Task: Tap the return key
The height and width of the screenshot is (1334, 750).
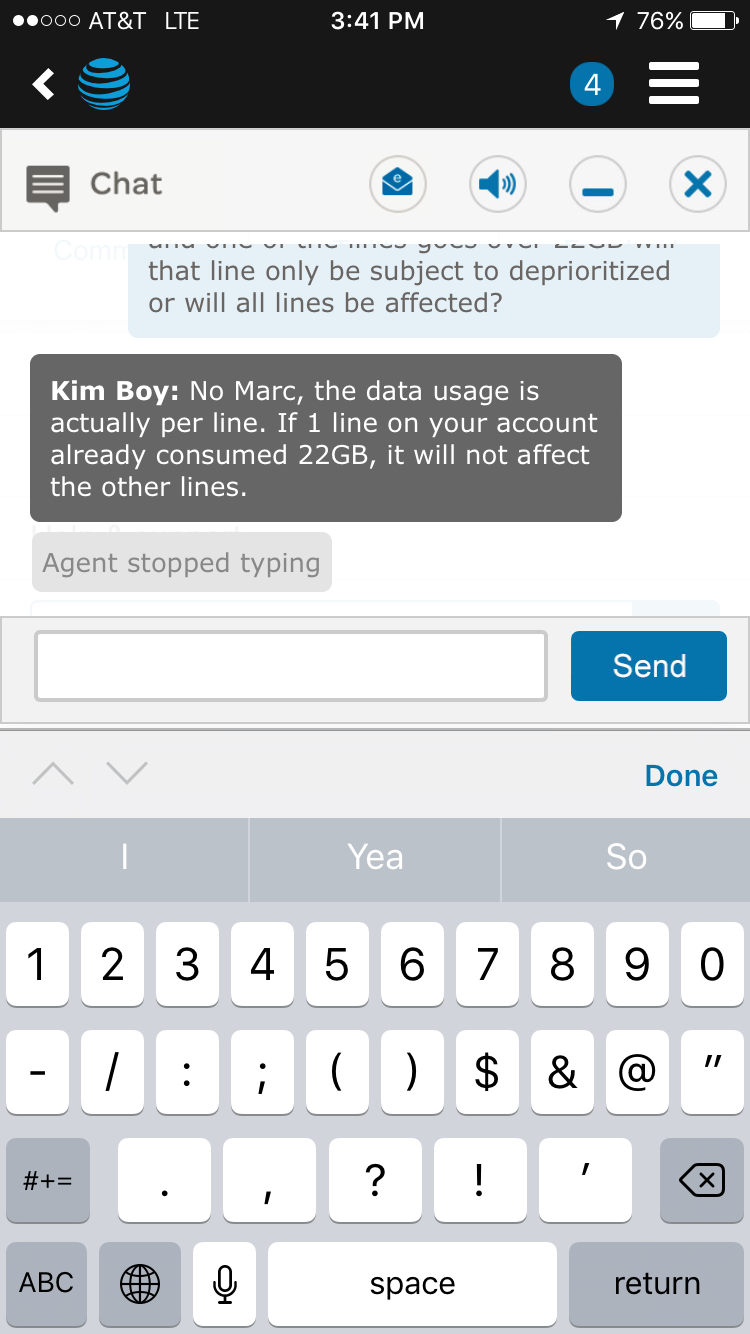Action: [x=657, y=1283]
